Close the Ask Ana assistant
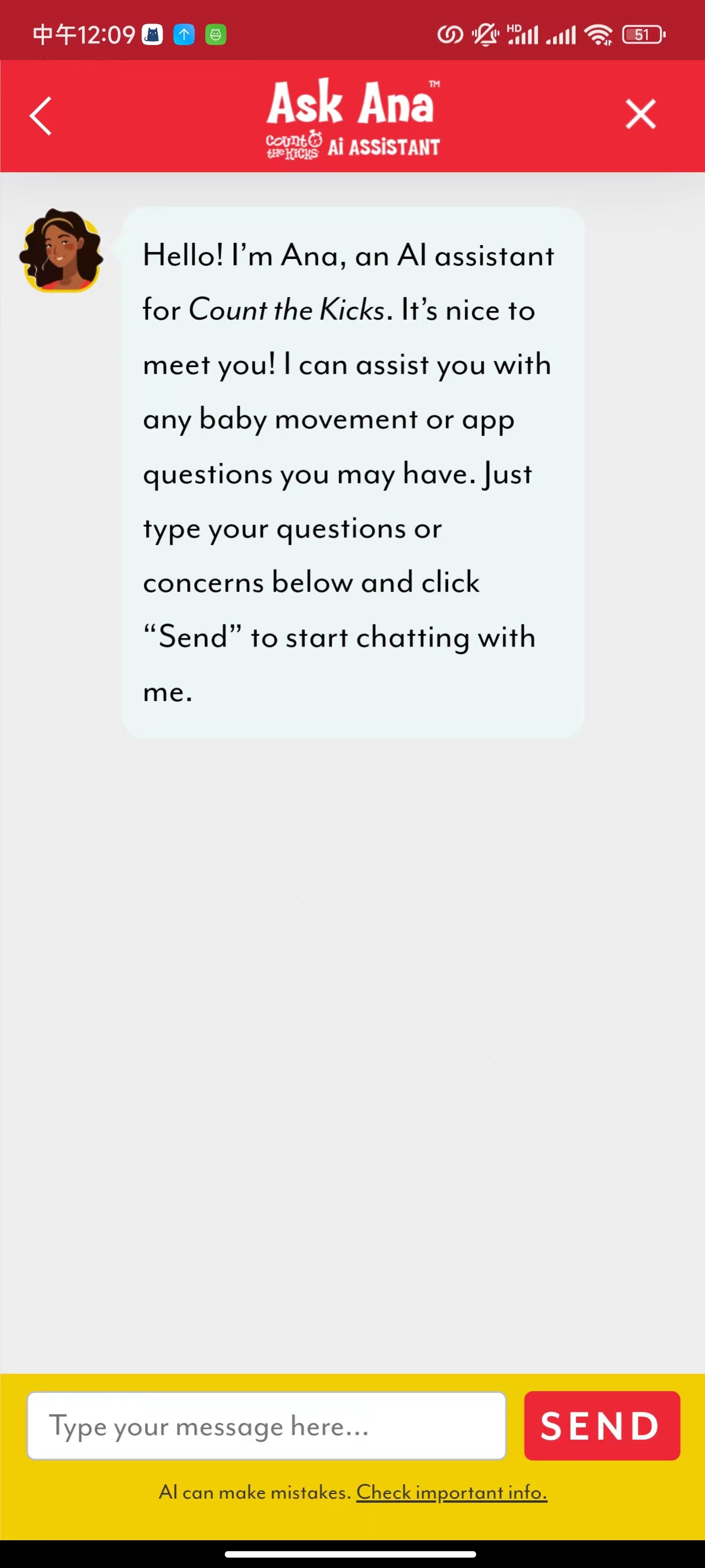 click(x=640, y=114)
